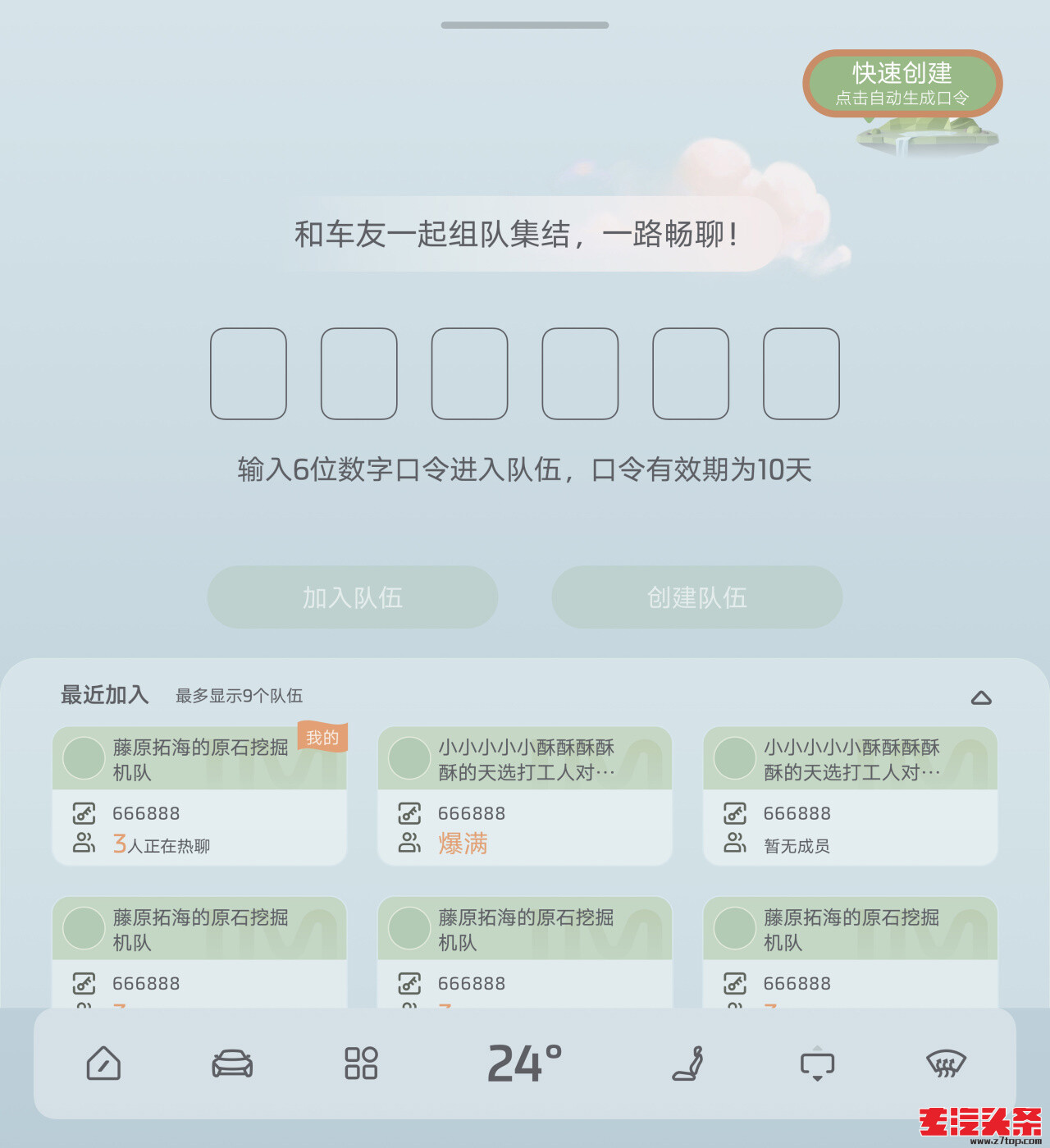Open the apps grid icon

(361, 1063)
